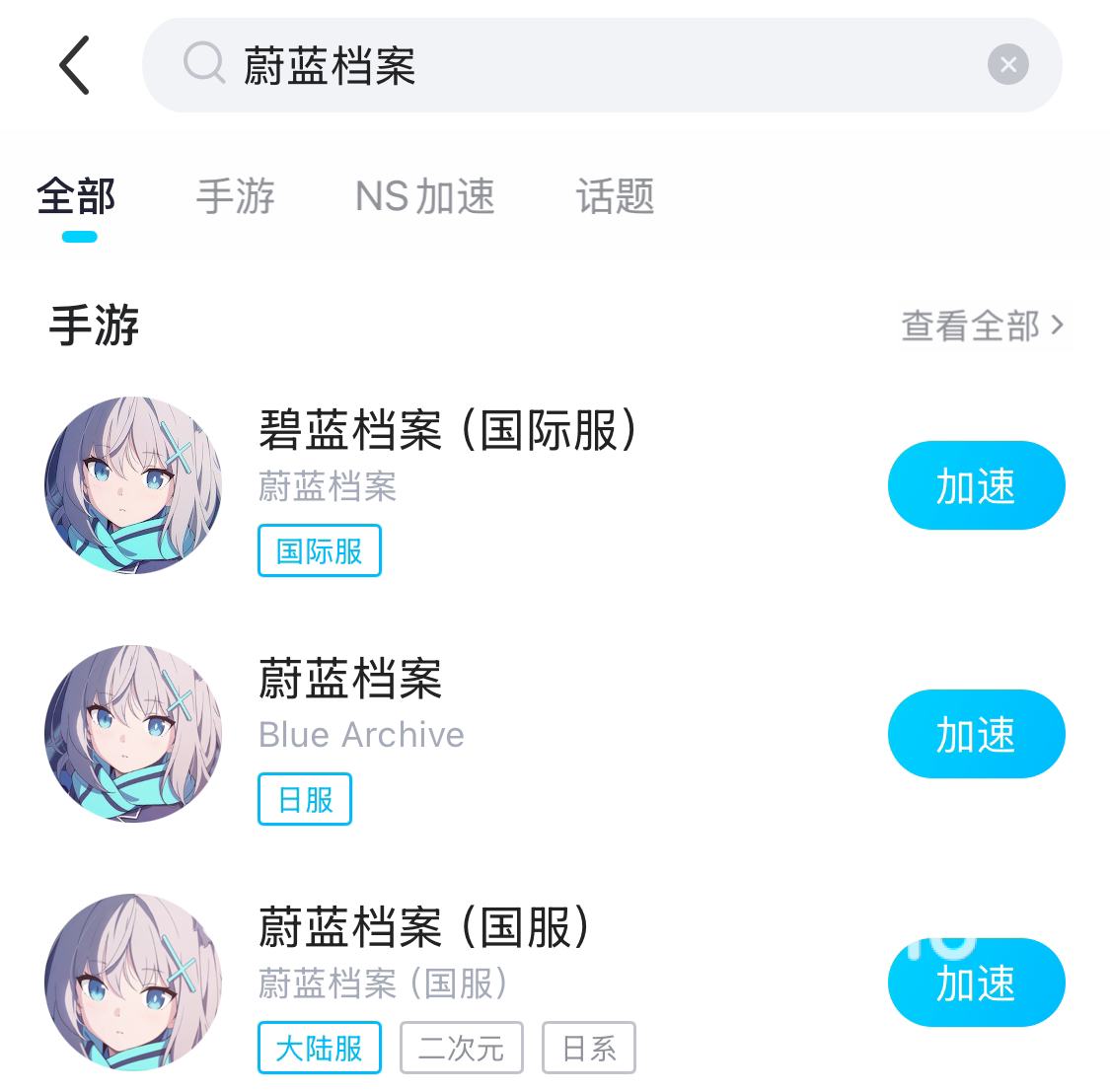1110x1092 pixels.
Task: Switch to the 手游 tab
Action: pyautogui.click(x=235, y=196)
